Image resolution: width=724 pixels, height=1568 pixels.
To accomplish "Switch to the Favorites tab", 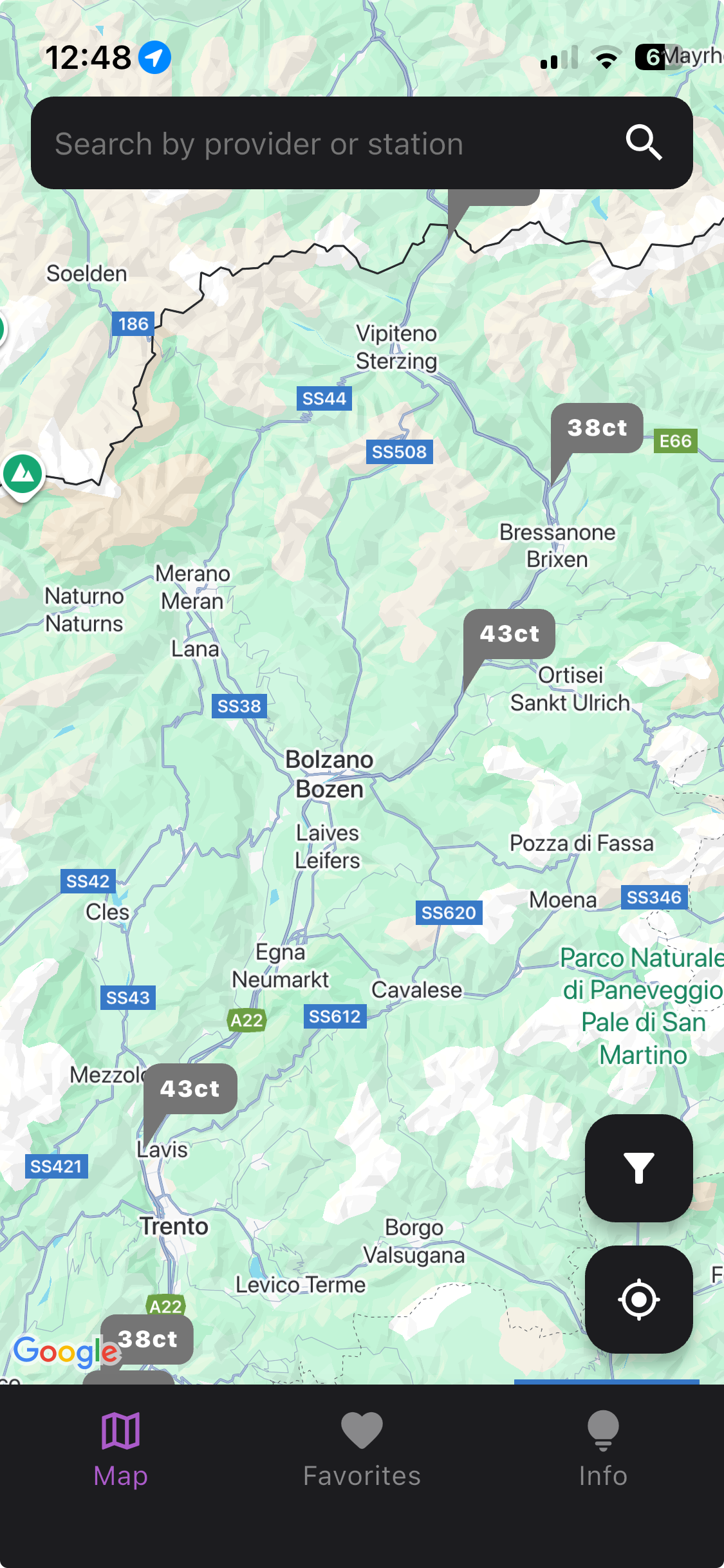I will (362, 1450).
